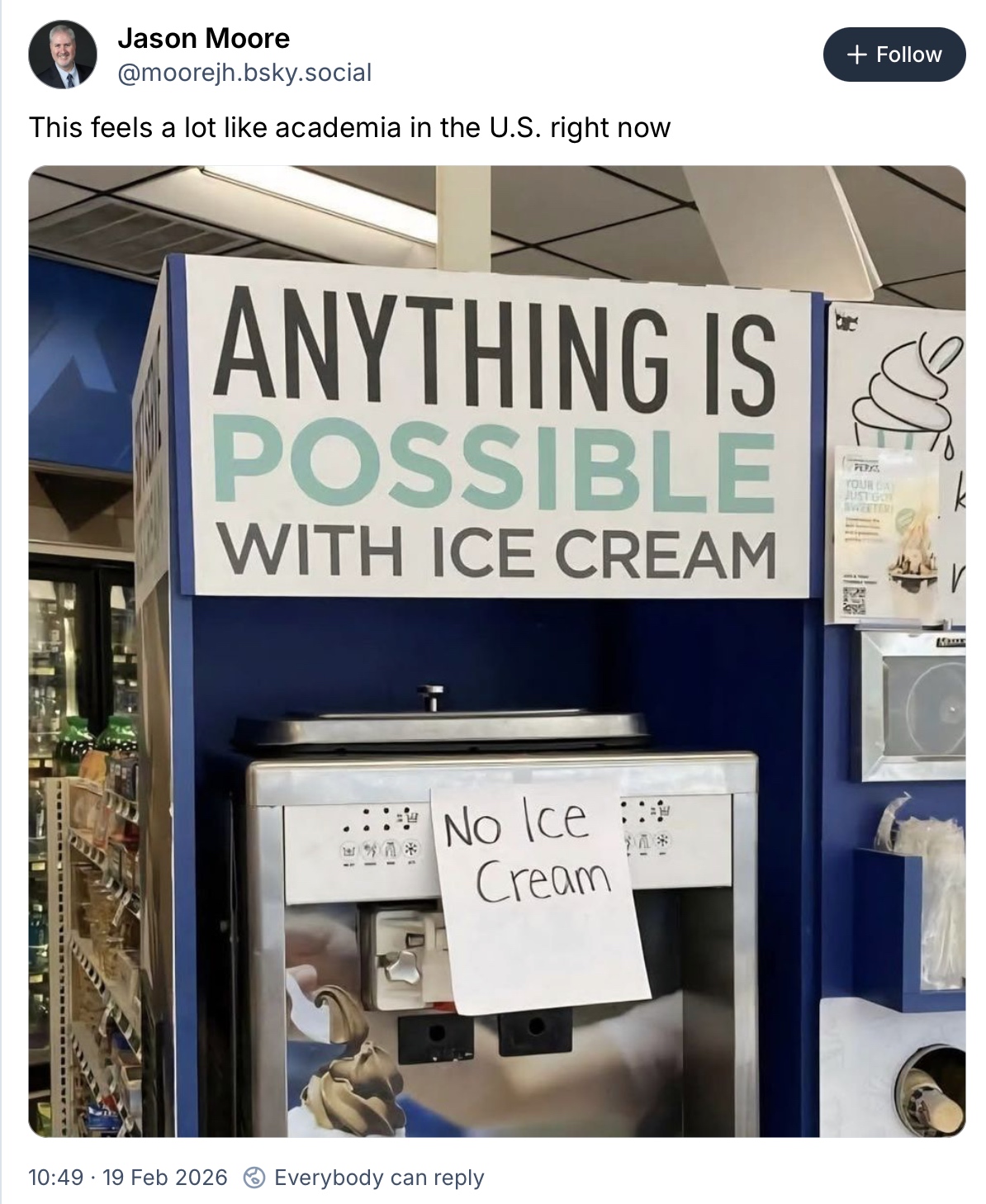Open the @moorejh.bsky.social handle
This screenshot has height=1204, width=986.
point(244,73)
